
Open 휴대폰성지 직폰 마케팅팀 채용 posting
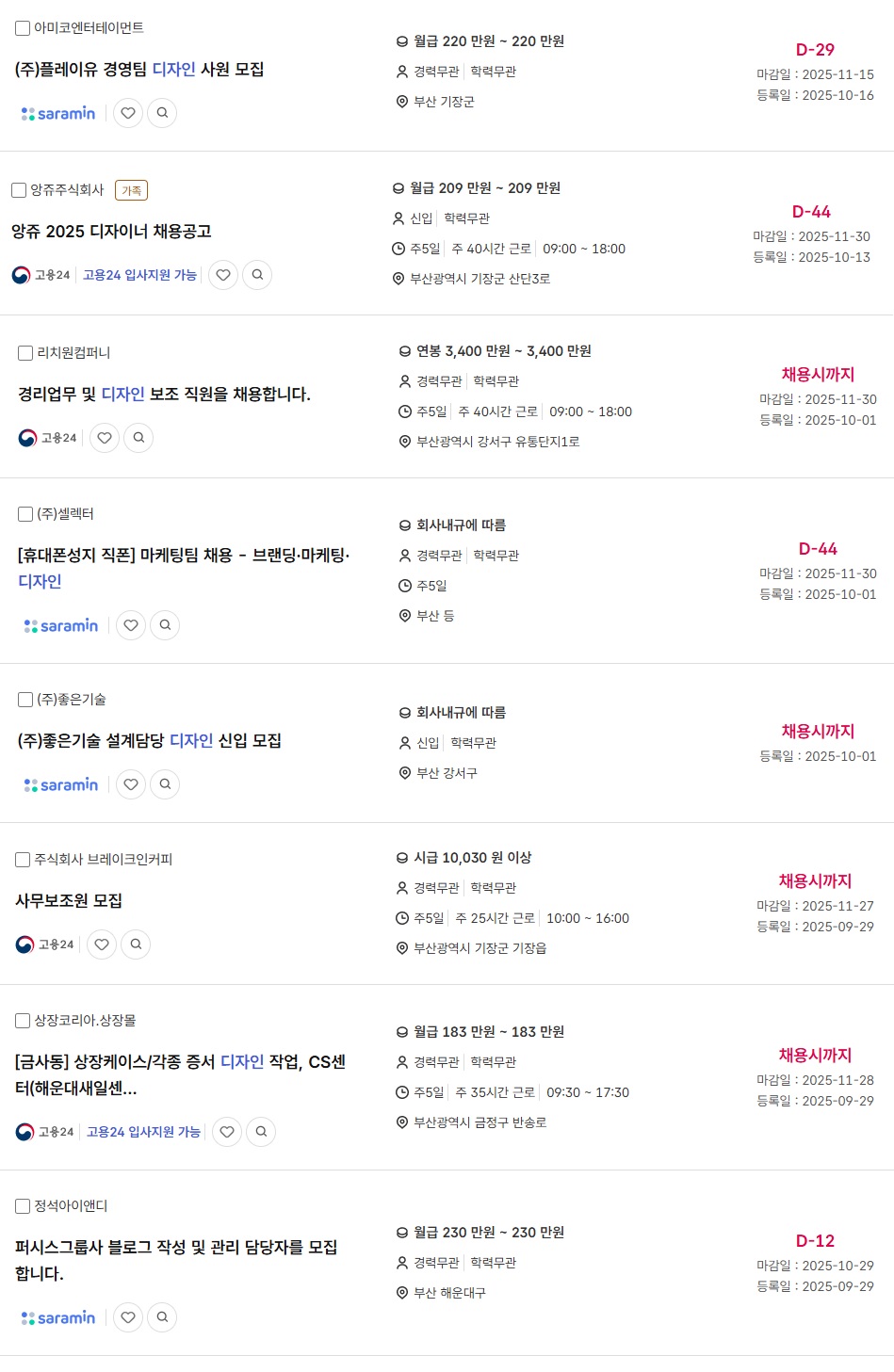[x=184, y=556]
